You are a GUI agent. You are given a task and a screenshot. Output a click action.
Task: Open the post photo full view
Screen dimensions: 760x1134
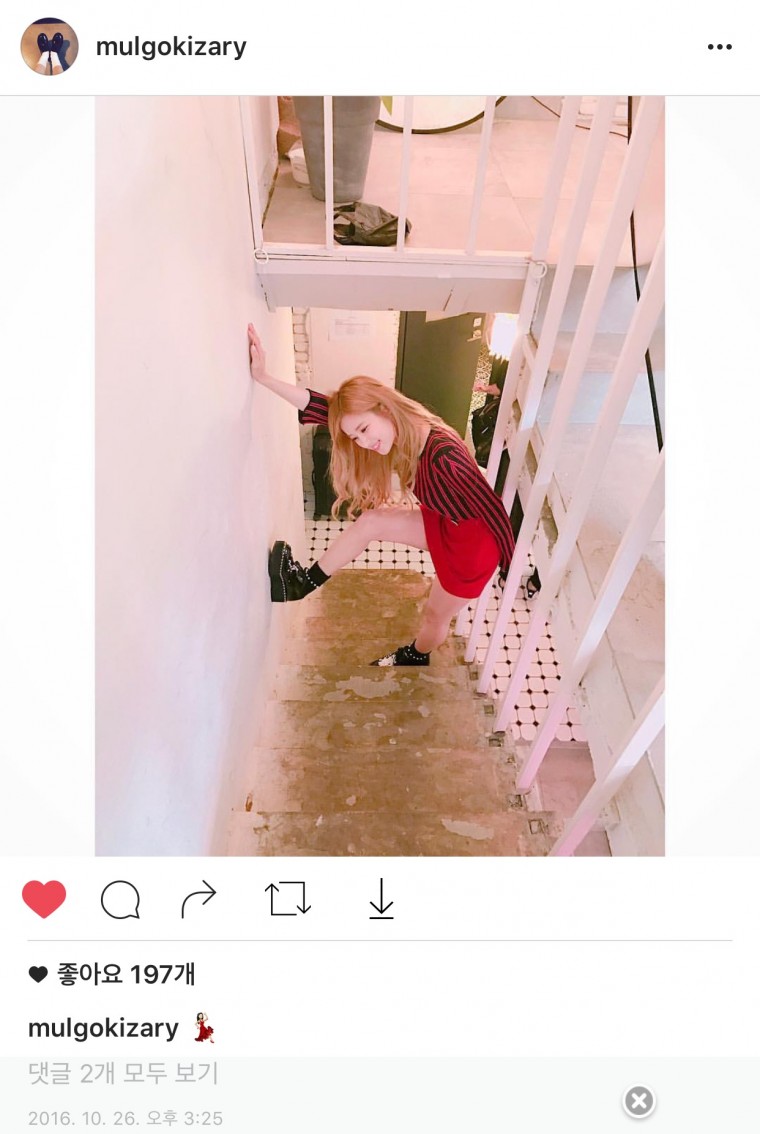click(x=380, y=476)
